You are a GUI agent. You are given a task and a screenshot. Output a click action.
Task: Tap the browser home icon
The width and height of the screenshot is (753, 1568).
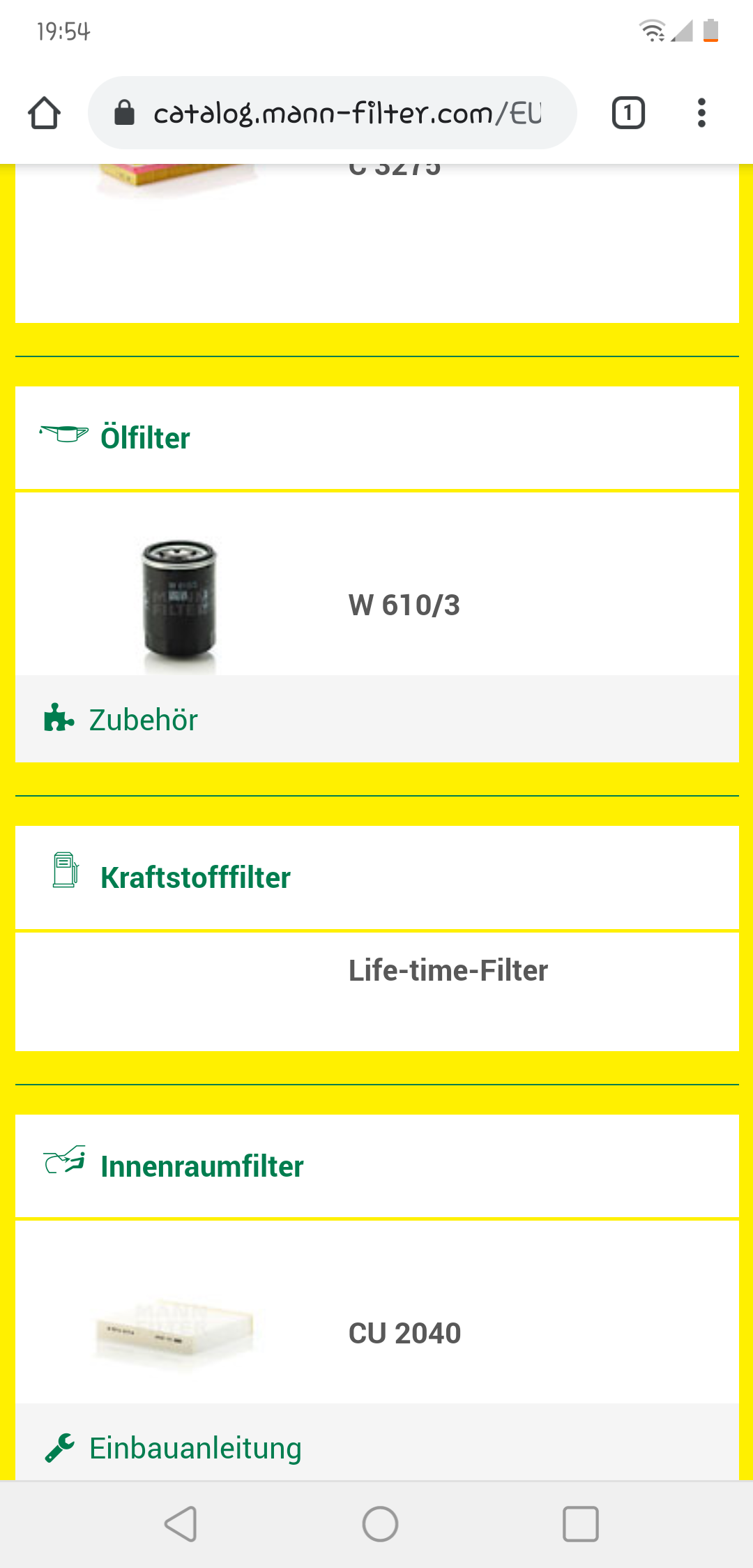[x=44, y=113]
